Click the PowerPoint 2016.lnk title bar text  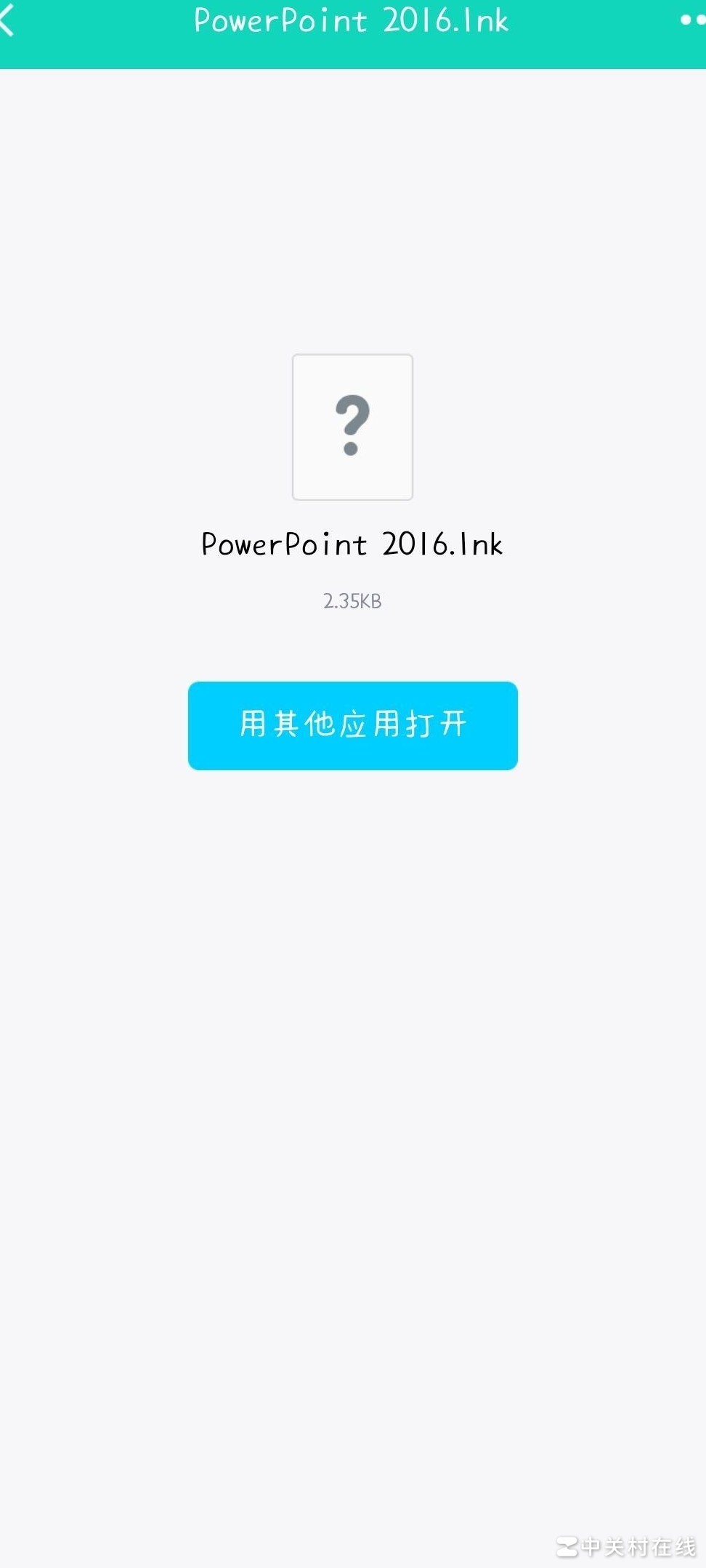[x=351, y=22]
